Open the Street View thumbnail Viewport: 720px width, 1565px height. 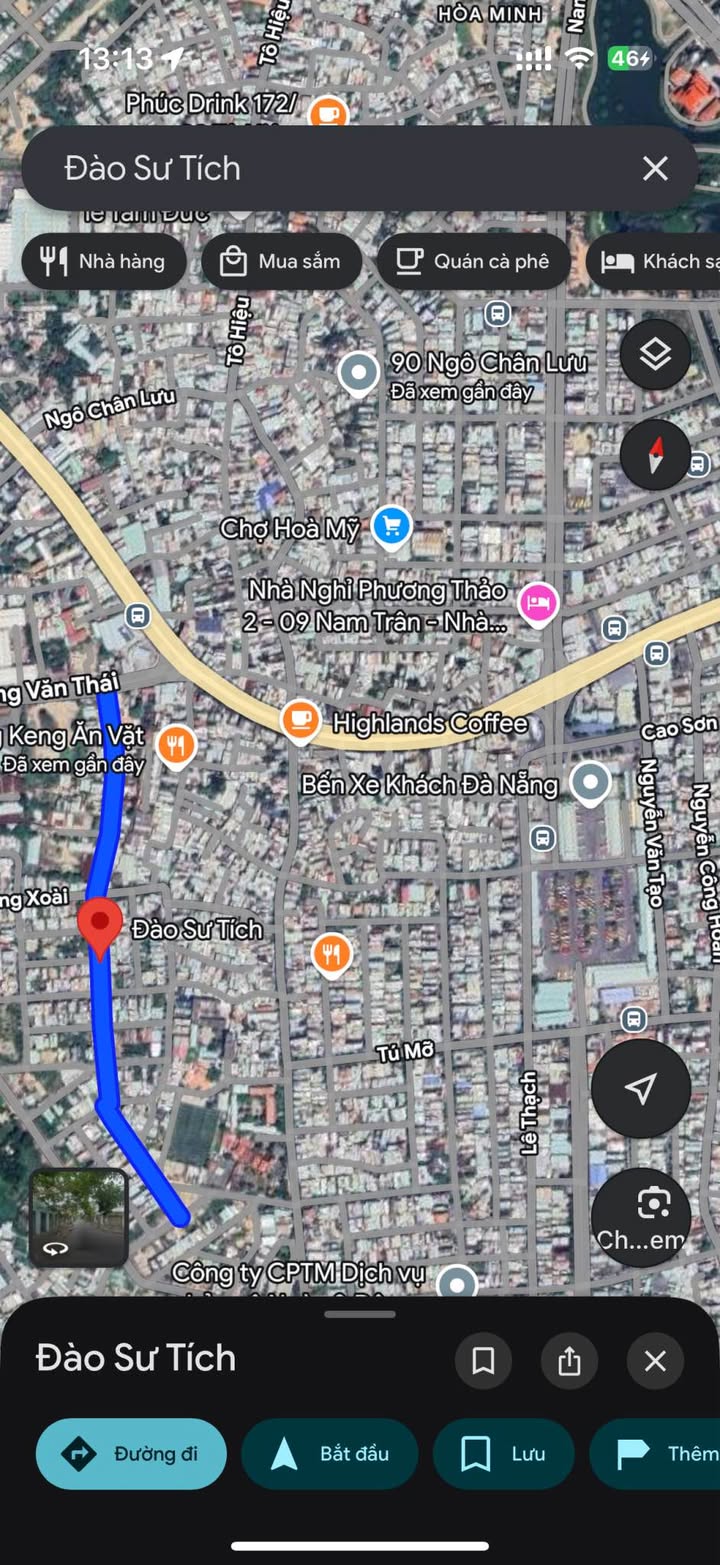click(x=78, y=1217)
